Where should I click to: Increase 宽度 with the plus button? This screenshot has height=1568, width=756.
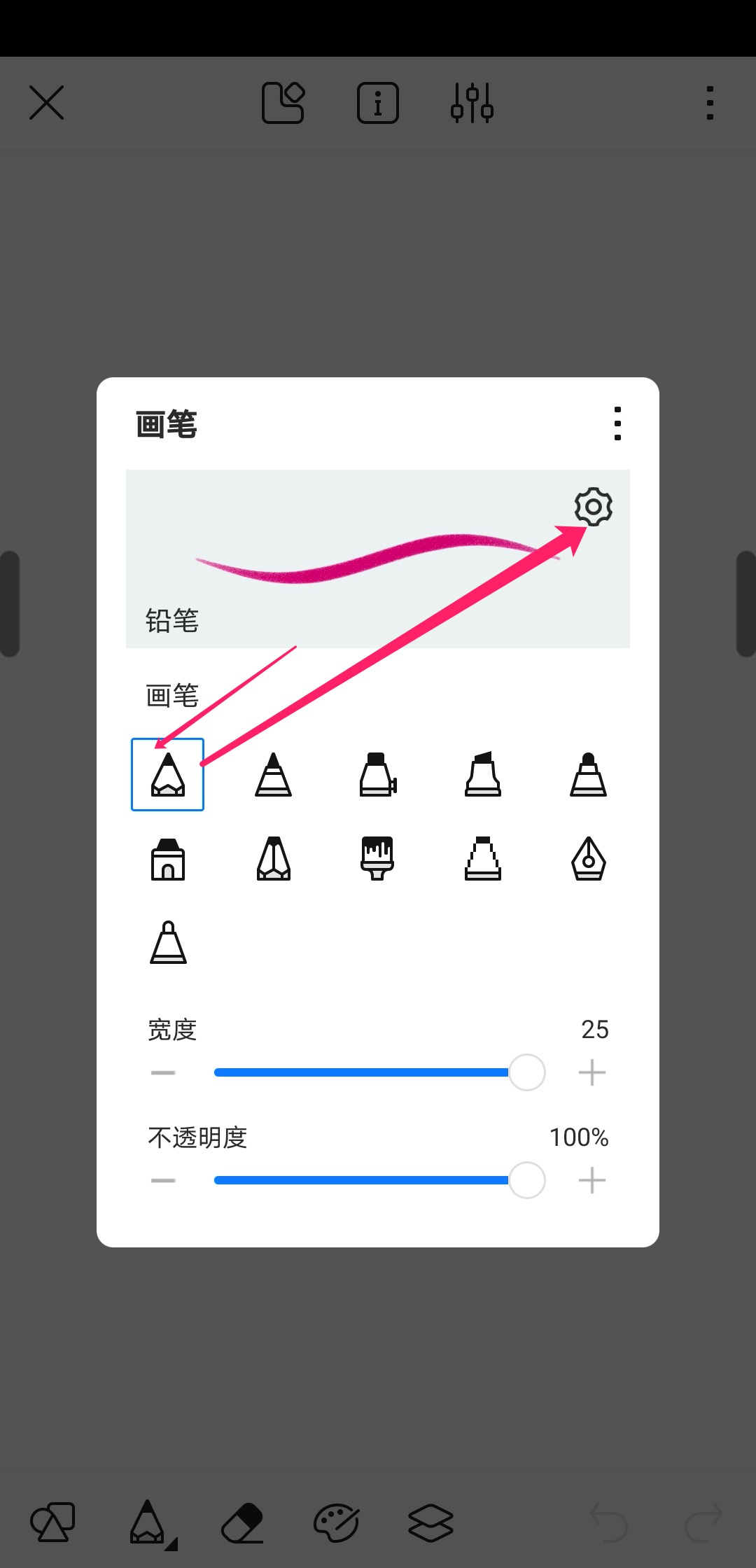click(x=592, y=1072)
